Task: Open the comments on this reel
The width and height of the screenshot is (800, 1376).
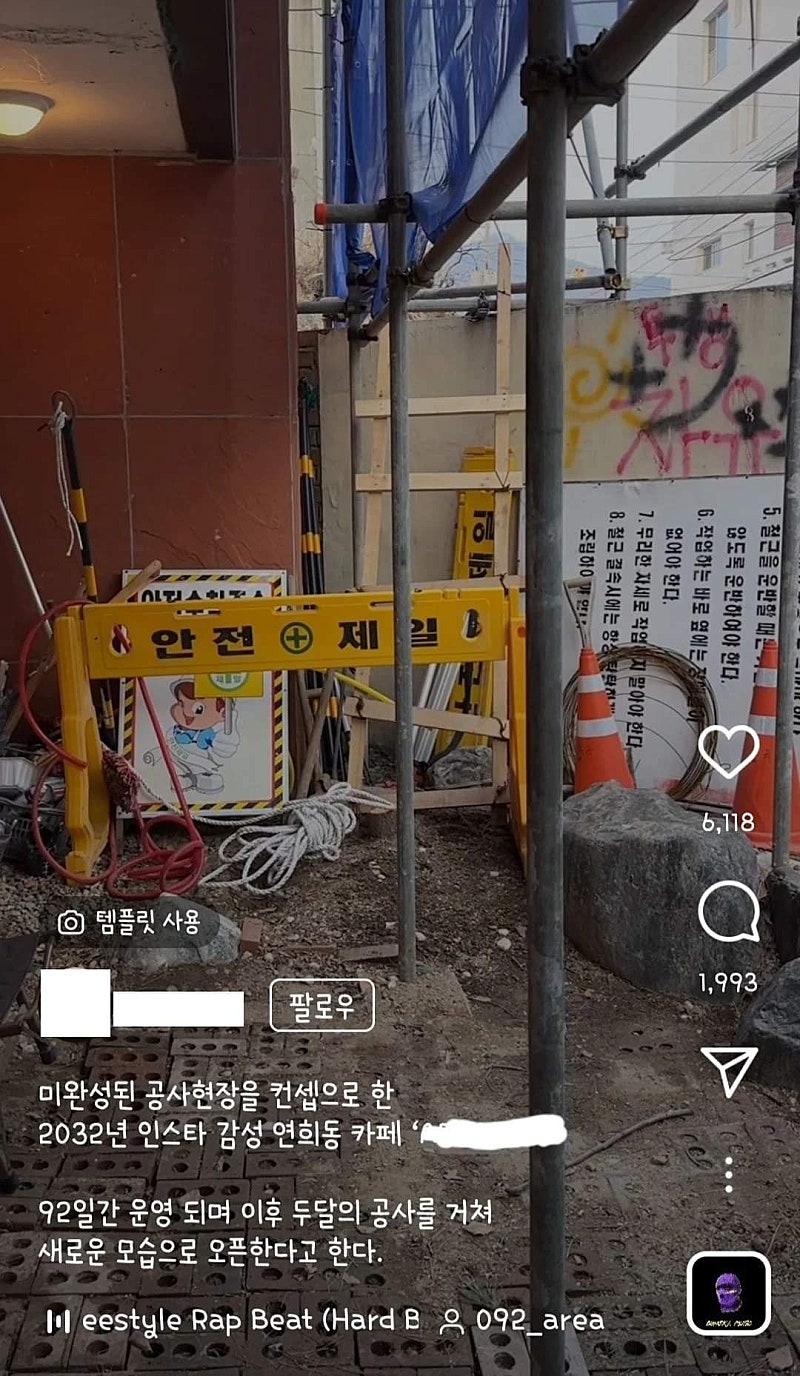Action: 729,912
